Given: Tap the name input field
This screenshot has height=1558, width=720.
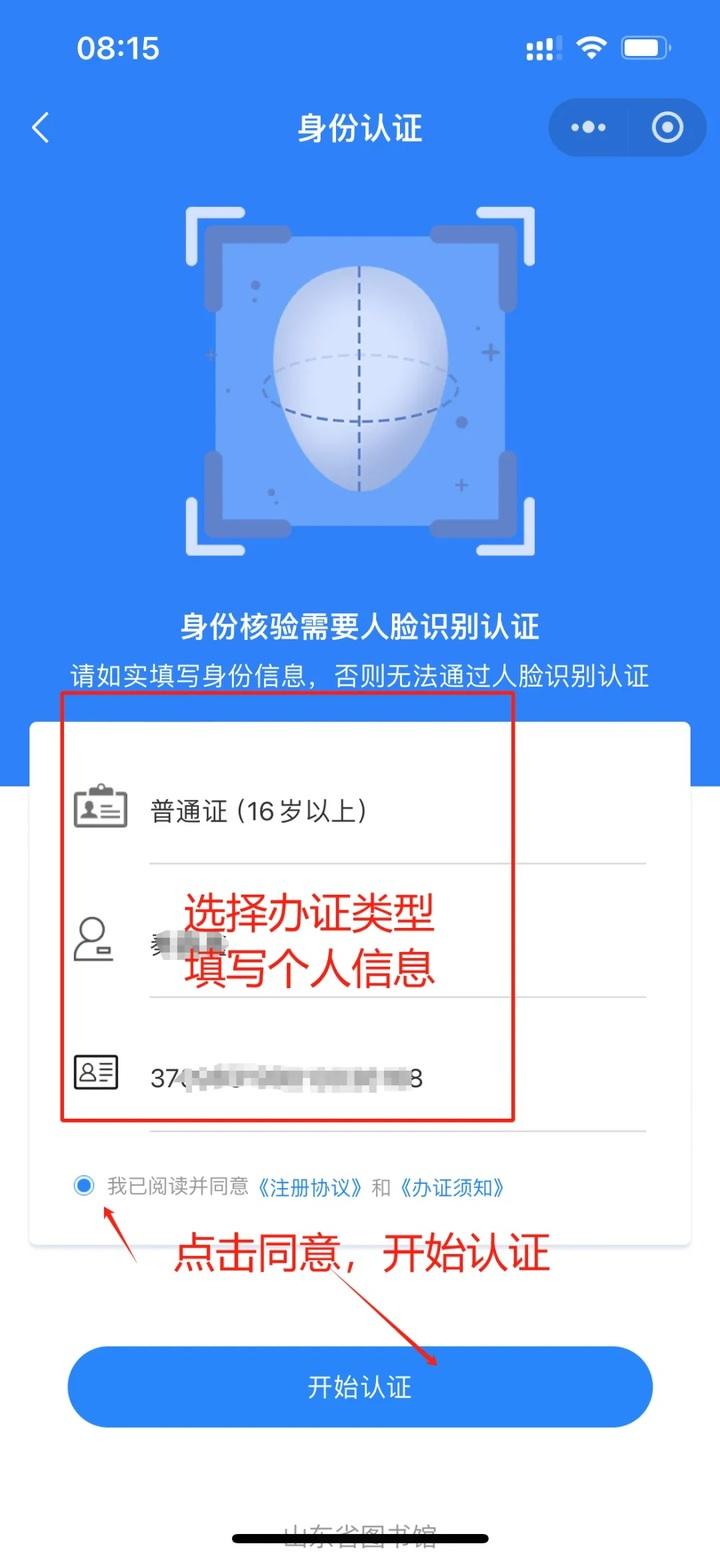Looking at the screenshot, I should pos(397,944).
